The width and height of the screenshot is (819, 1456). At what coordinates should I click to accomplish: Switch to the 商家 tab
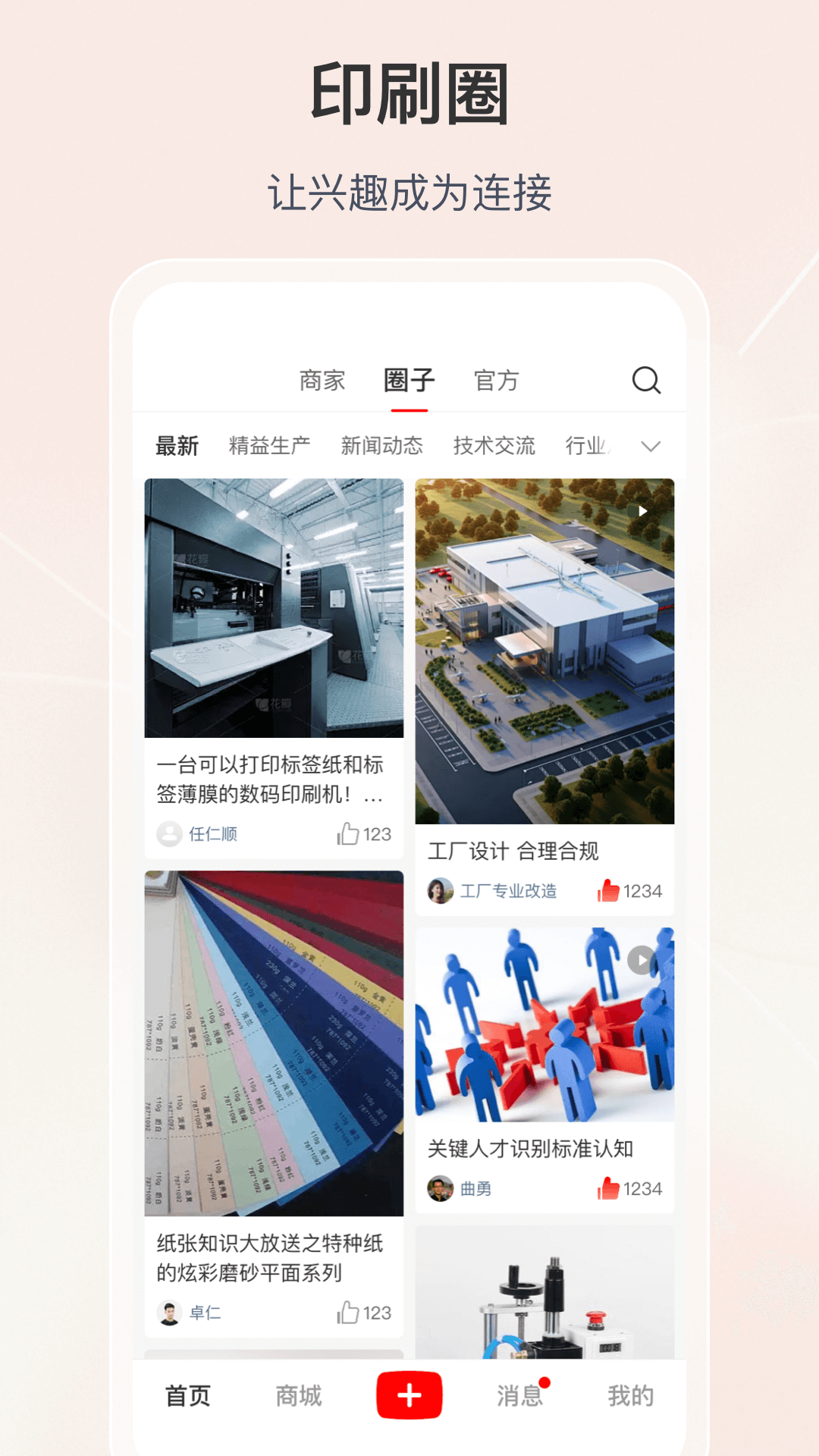(x=324, y=381)
